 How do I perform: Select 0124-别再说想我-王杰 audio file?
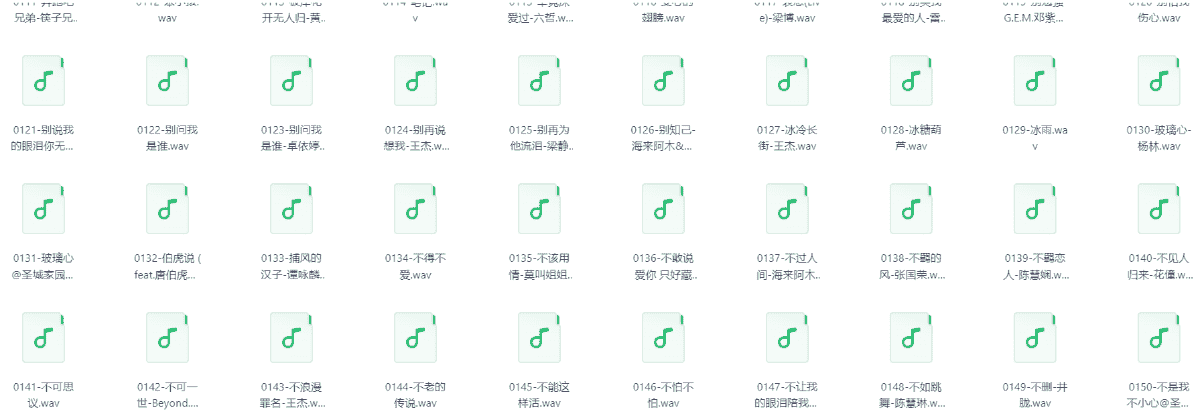415,81
